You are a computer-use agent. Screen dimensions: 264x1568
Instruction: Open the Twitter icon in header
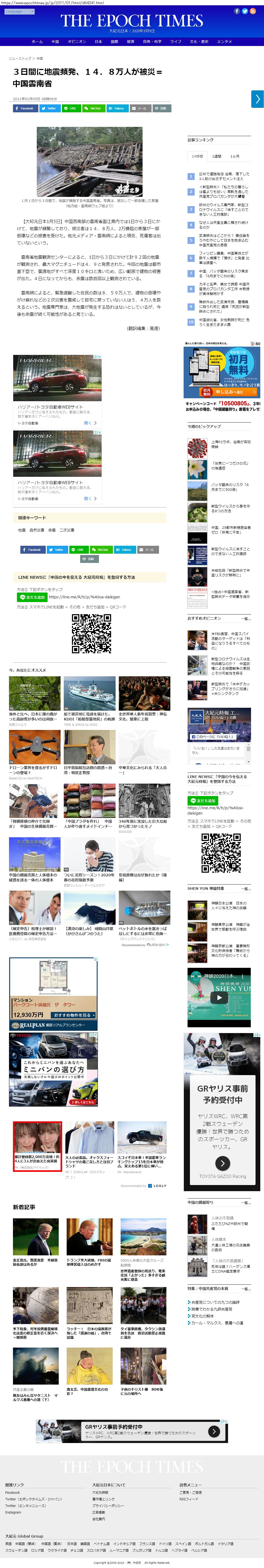[x=244, y=11]
